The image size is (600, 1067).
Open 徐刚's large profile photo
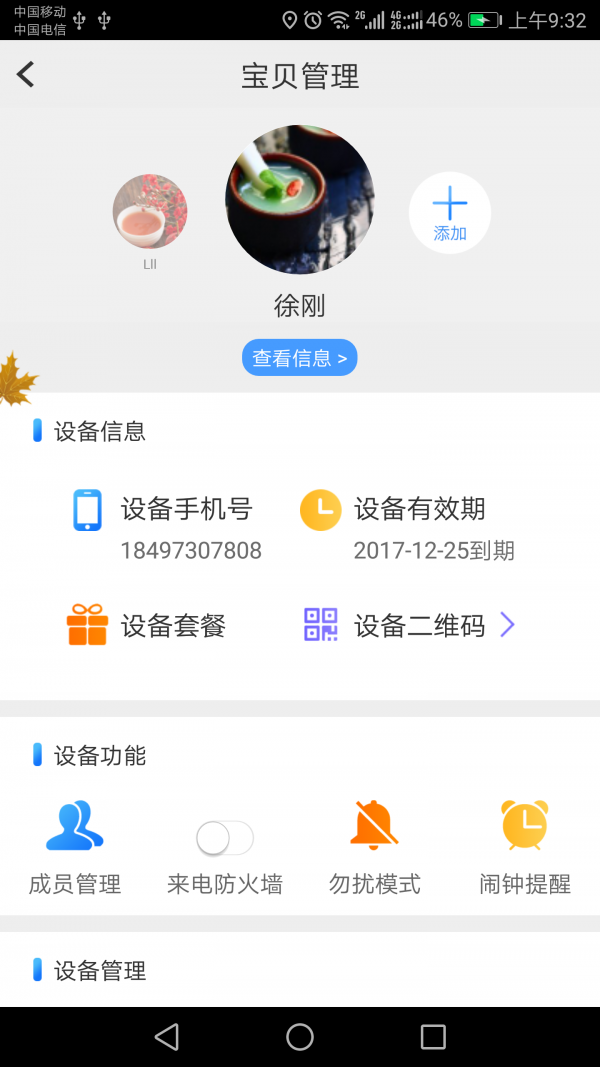point(300,199)
